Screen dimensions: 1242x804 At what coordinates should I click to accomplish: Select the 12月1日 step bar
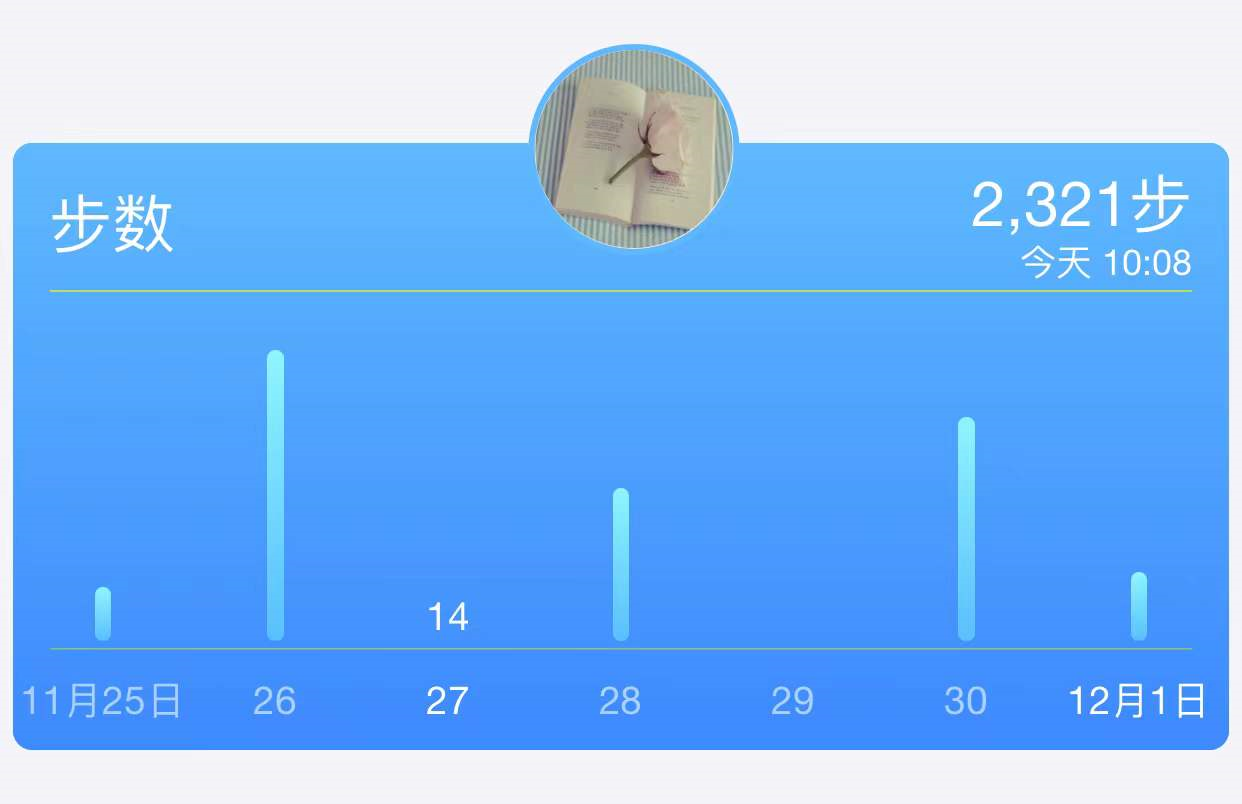(1138, 606)
